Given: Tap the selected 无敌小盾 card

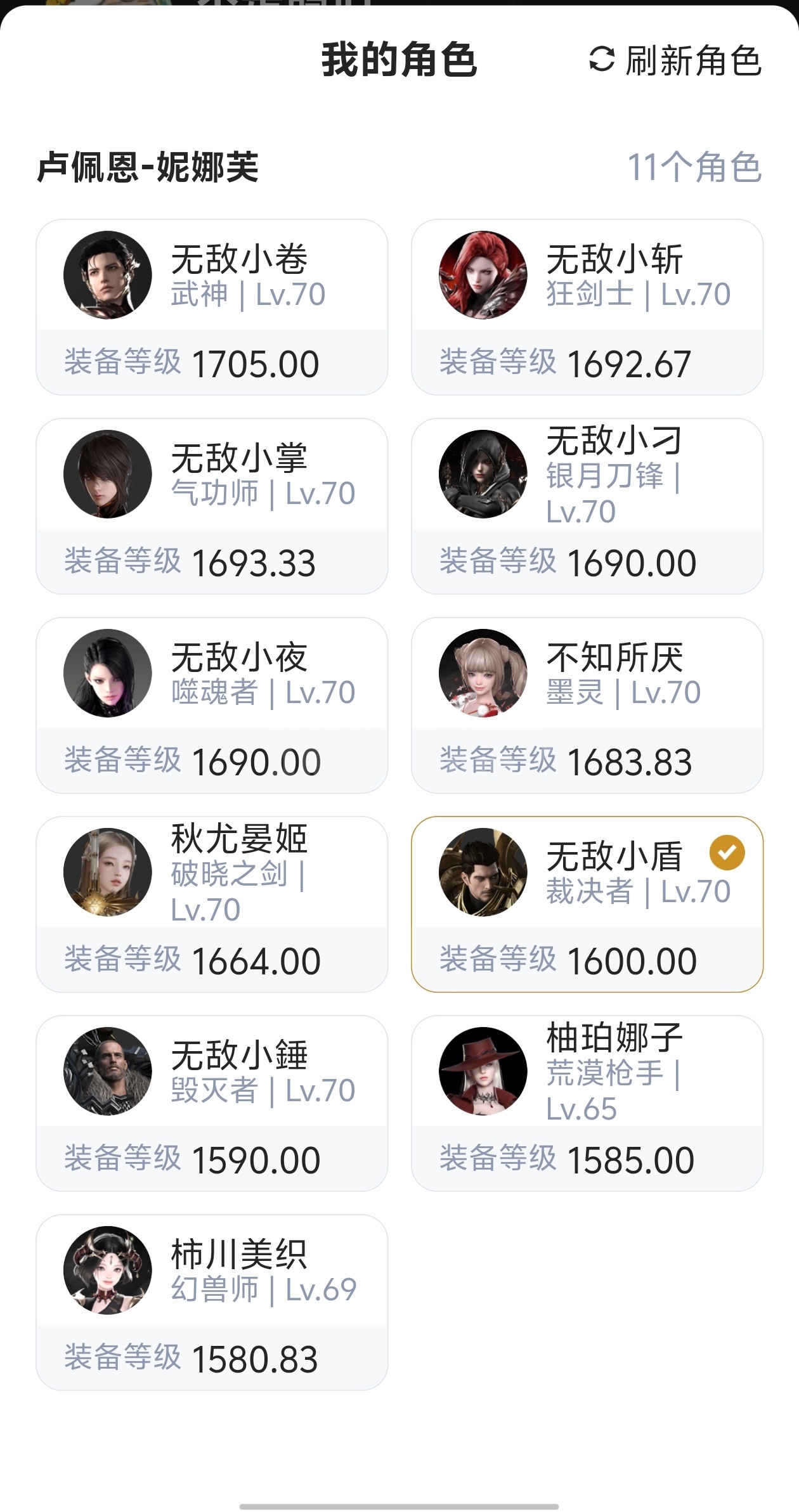Looking at the screenshot, I should 587,904.
